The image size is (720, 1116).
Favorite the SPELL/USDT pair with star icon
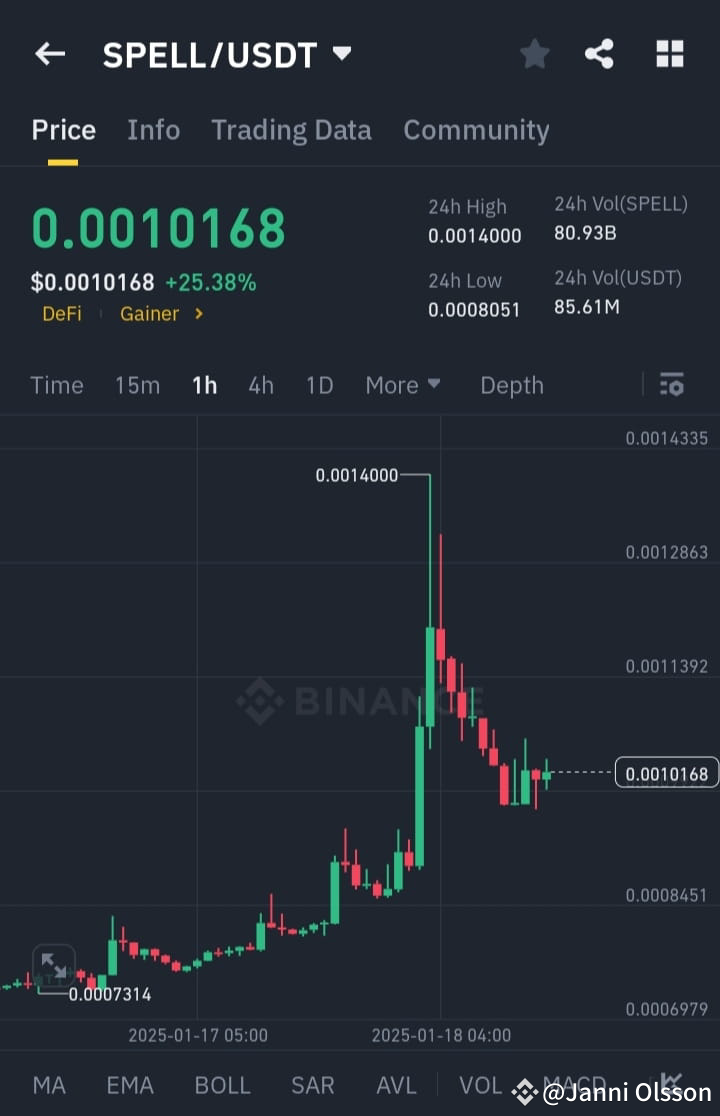click(x=534, y=54)
